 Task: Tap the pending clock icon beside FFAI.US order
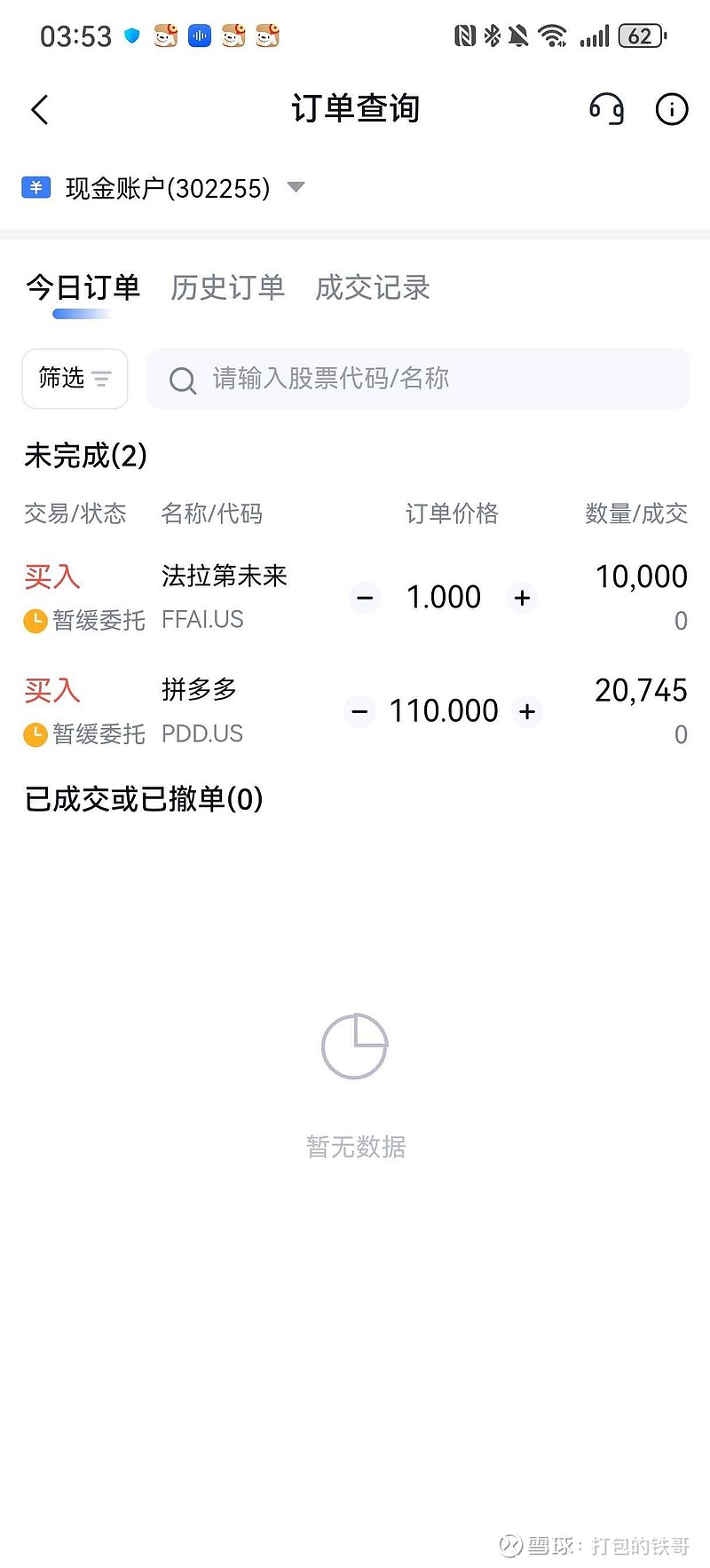35,621
